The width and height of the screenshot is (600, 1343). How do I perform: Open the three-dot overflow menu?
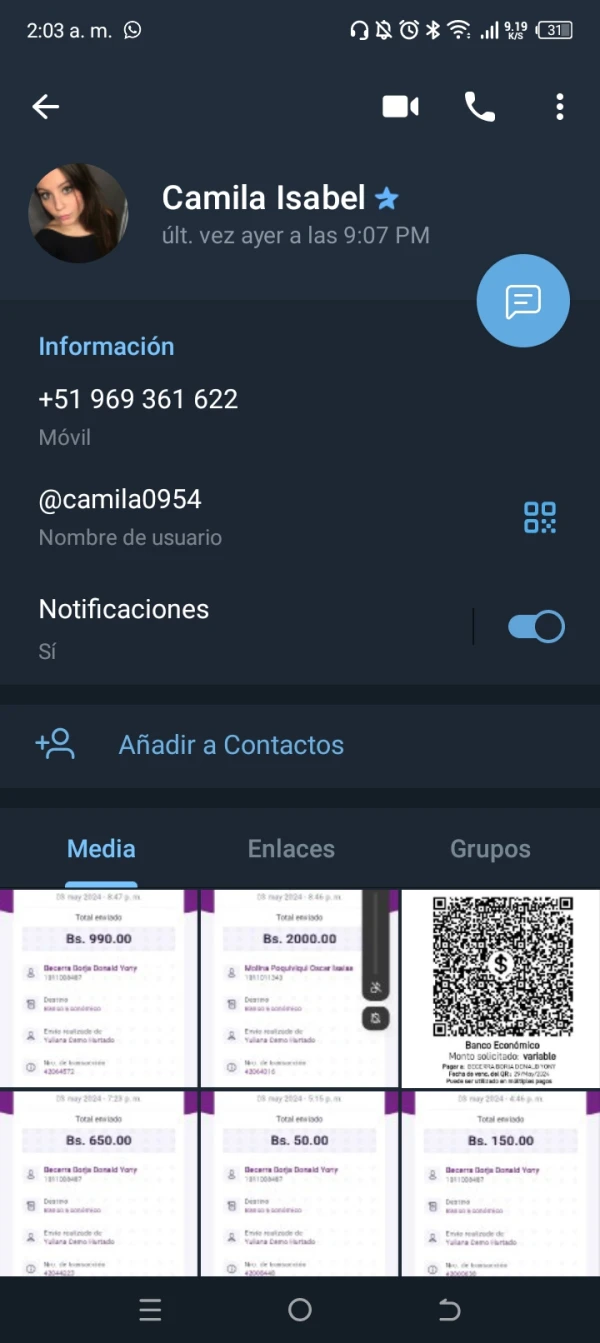click(x=559, y=107)
